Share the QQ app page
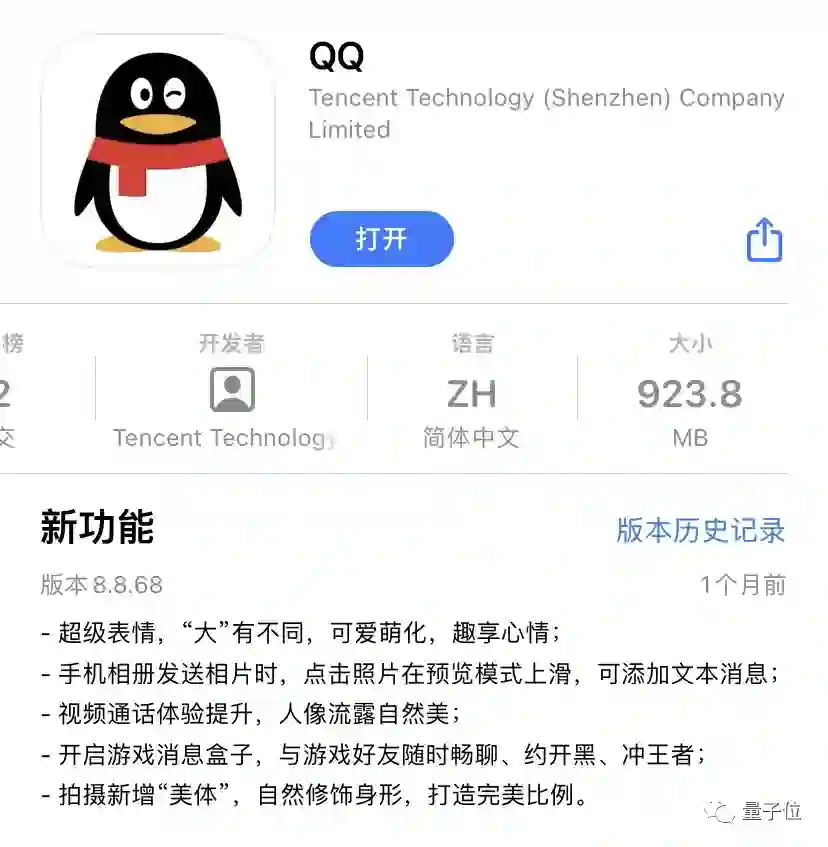 click(x=764, y=239)
